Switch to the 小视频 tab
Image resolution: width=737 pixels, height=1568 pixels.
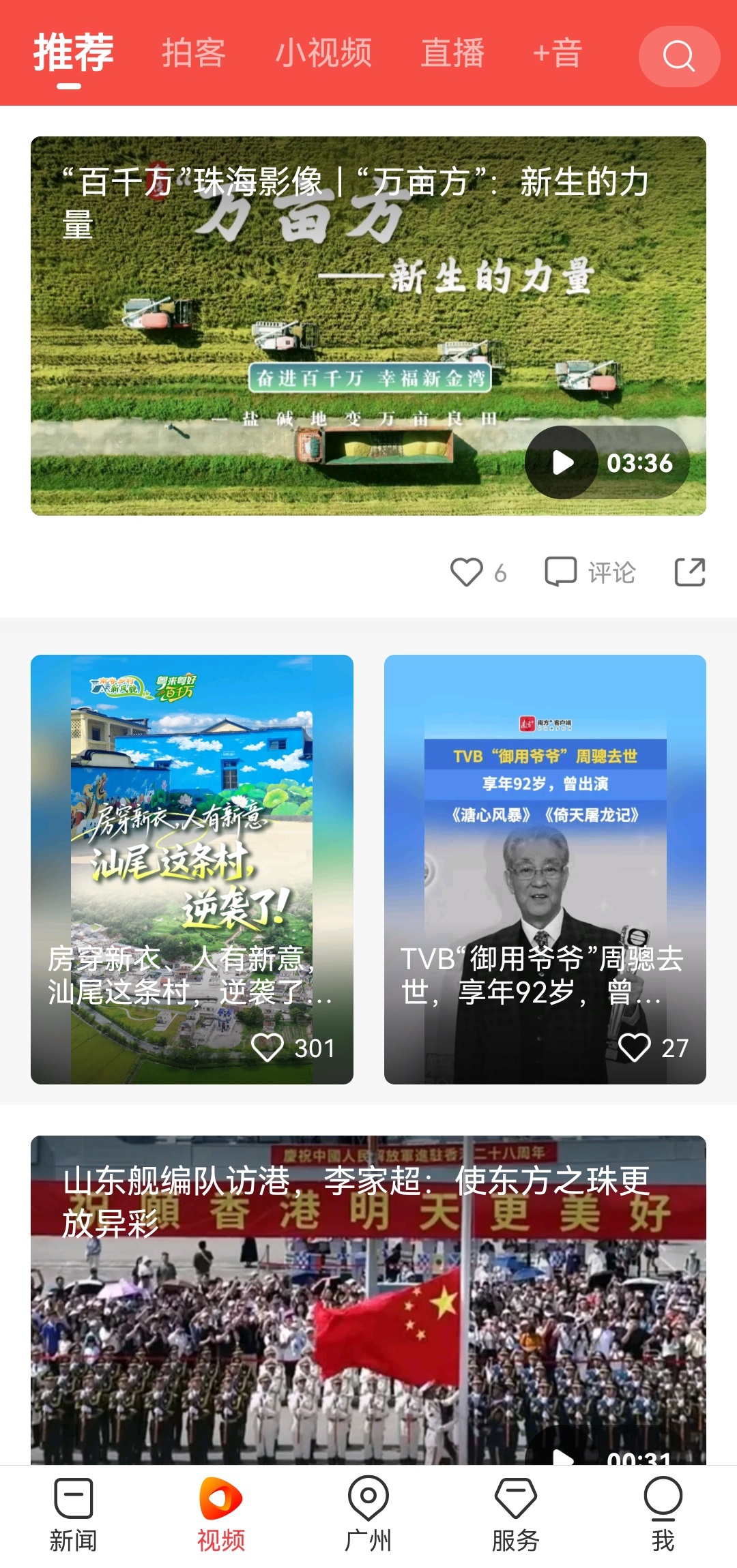[x=323, y=53]
